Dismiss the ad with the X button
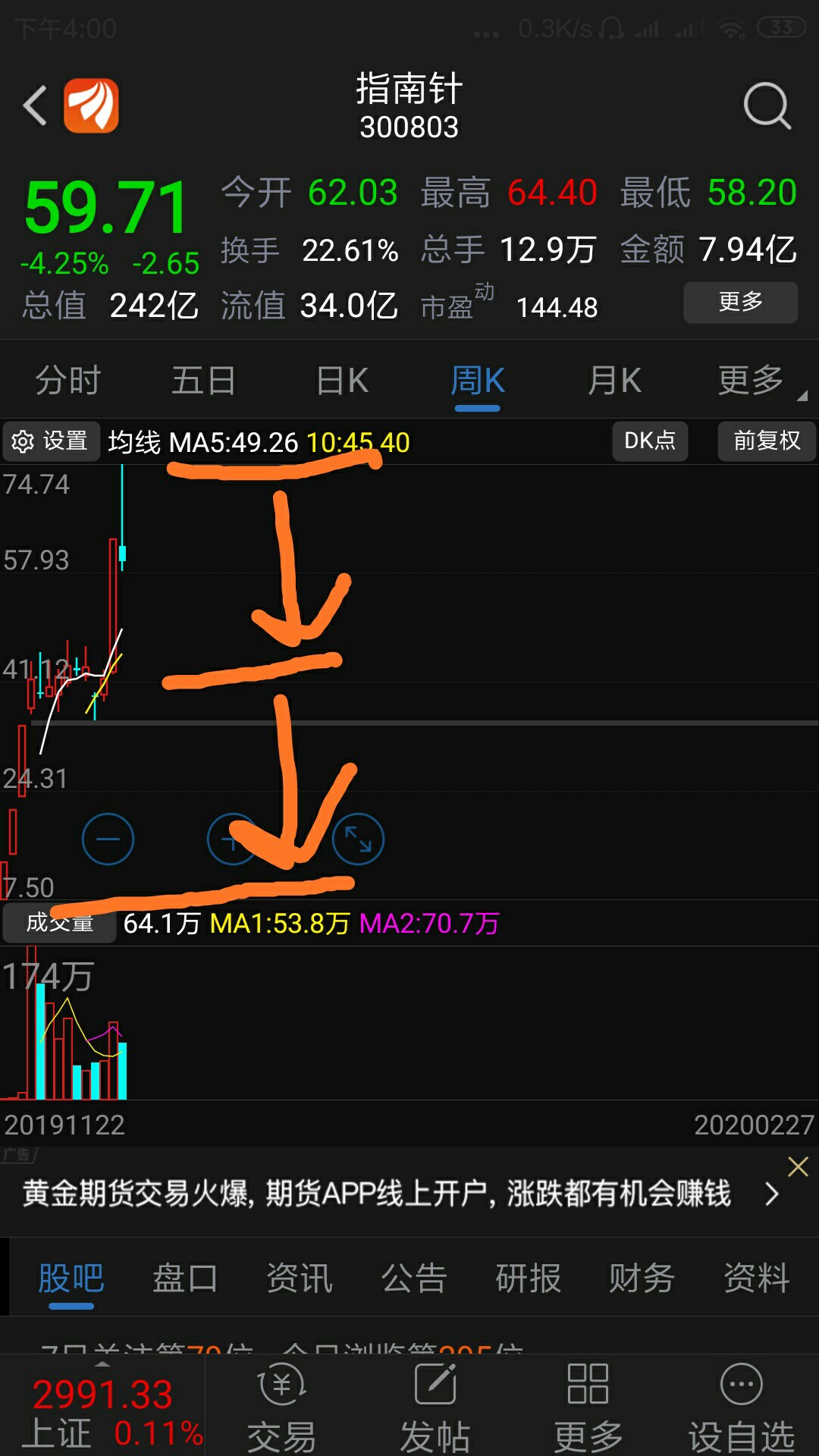819x1456 pixels. (x=798, y=1166)
